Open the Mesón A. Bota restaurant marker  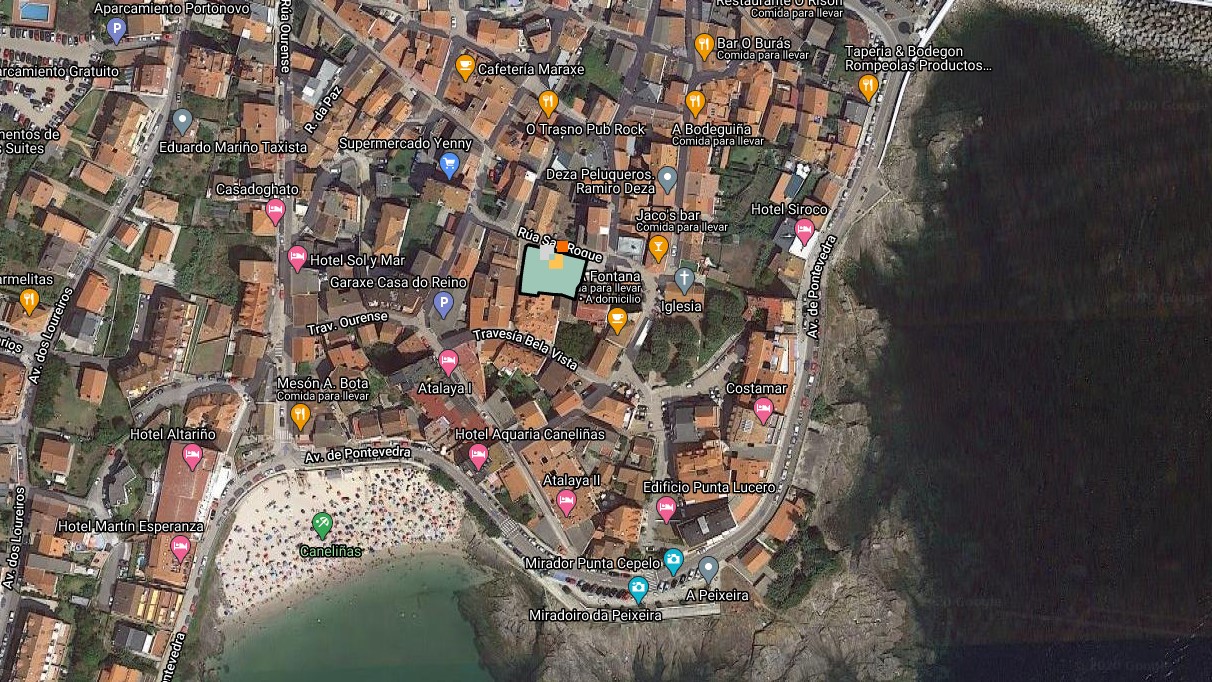coord(300,415)
